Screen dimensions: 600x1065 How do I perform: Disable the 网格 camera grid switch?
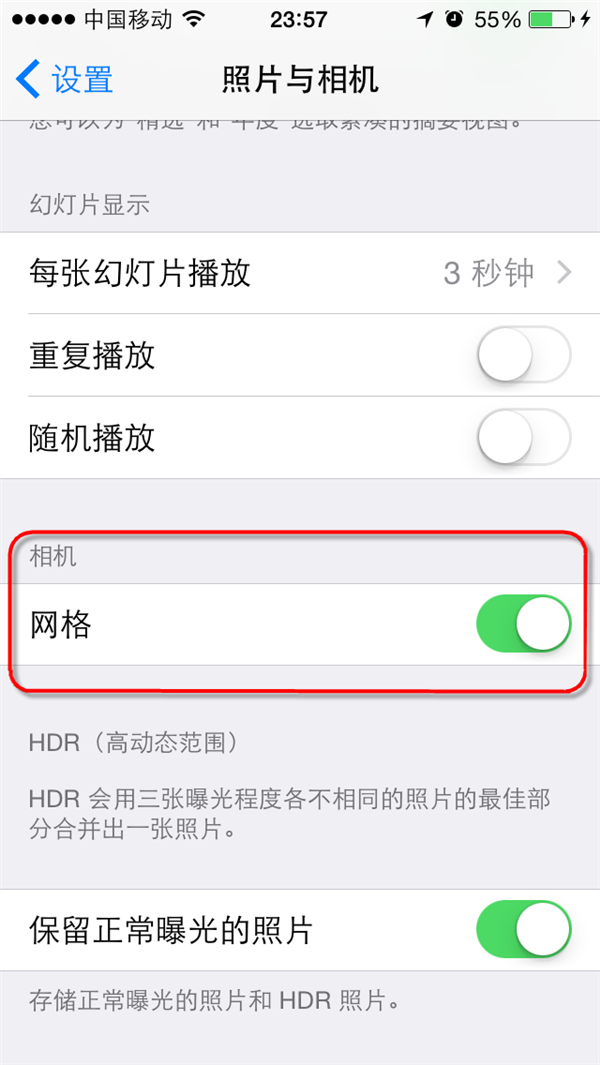pyautogui.click(x=523, y=625)
